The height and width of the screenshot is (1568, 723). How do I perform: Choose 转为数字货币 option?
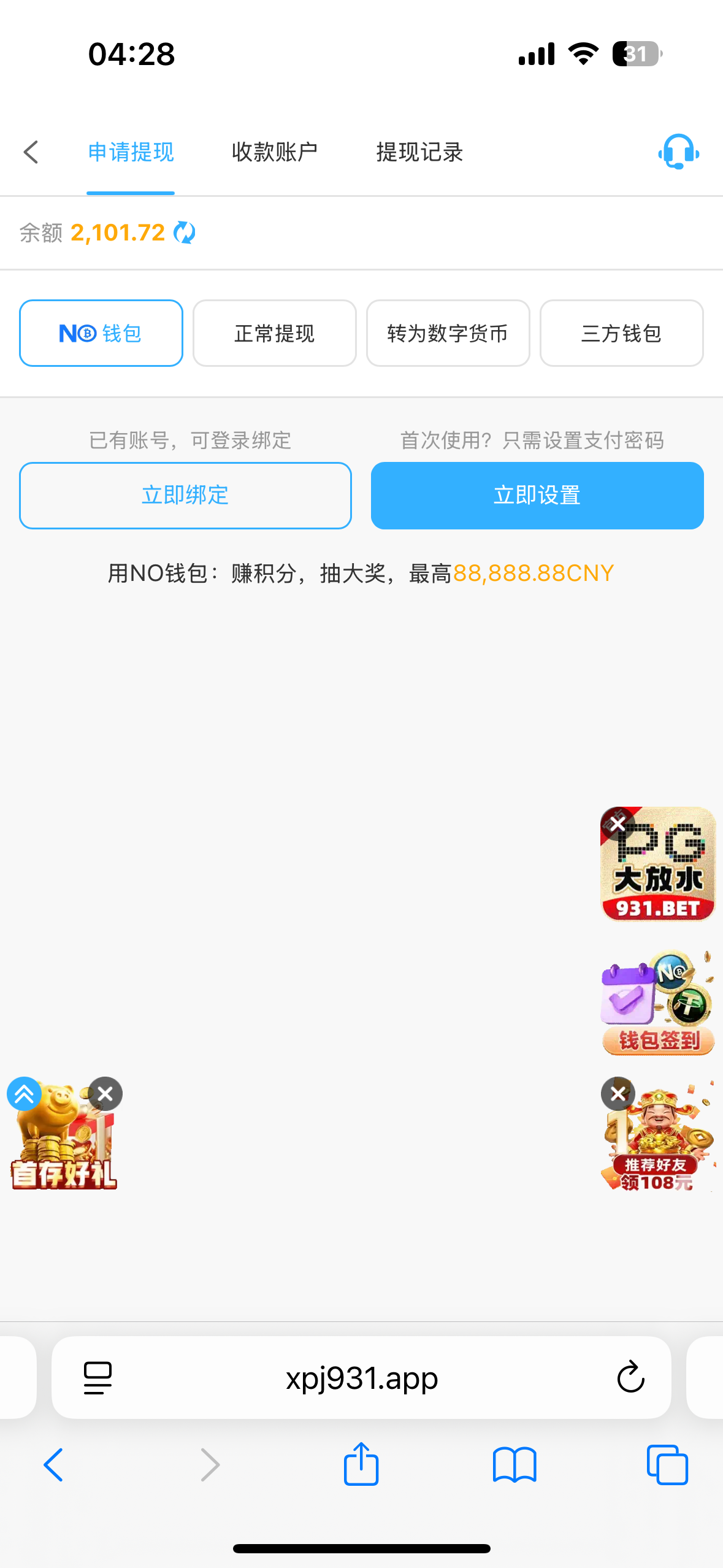pyautogui.click(x=448, y=333)
